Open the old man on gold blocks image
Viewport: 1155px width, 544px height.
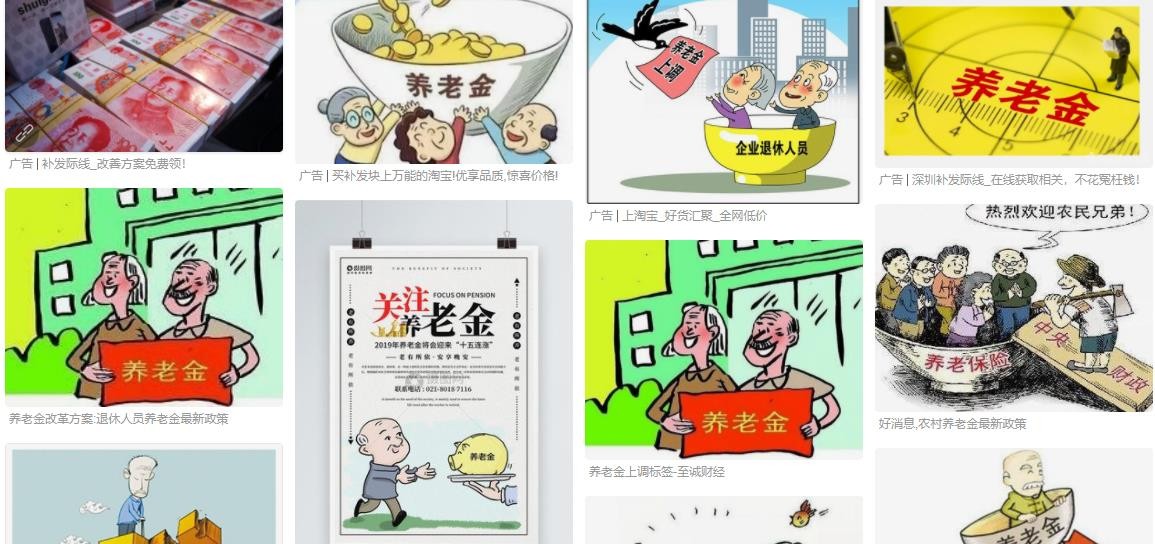coord(144,494)
